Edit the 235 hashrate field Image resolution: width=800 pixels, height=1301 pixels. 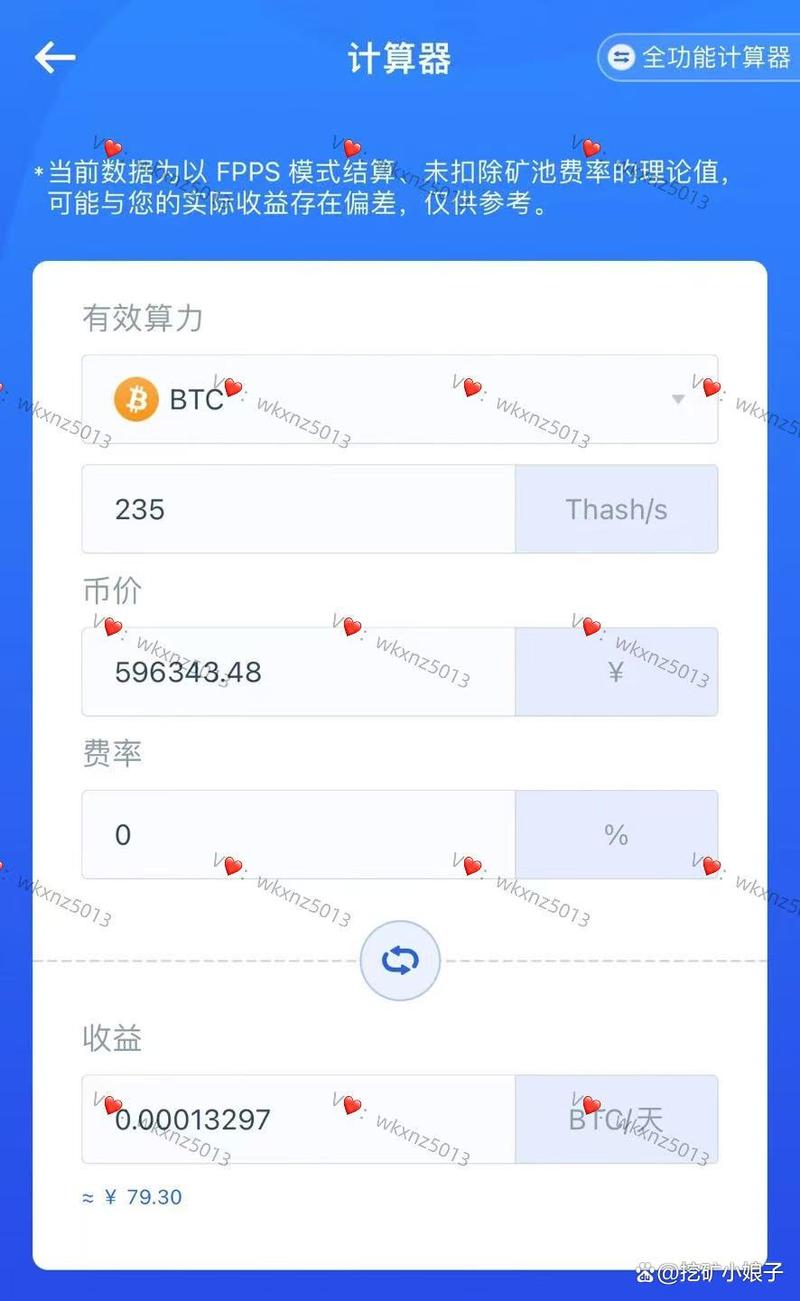298,509
